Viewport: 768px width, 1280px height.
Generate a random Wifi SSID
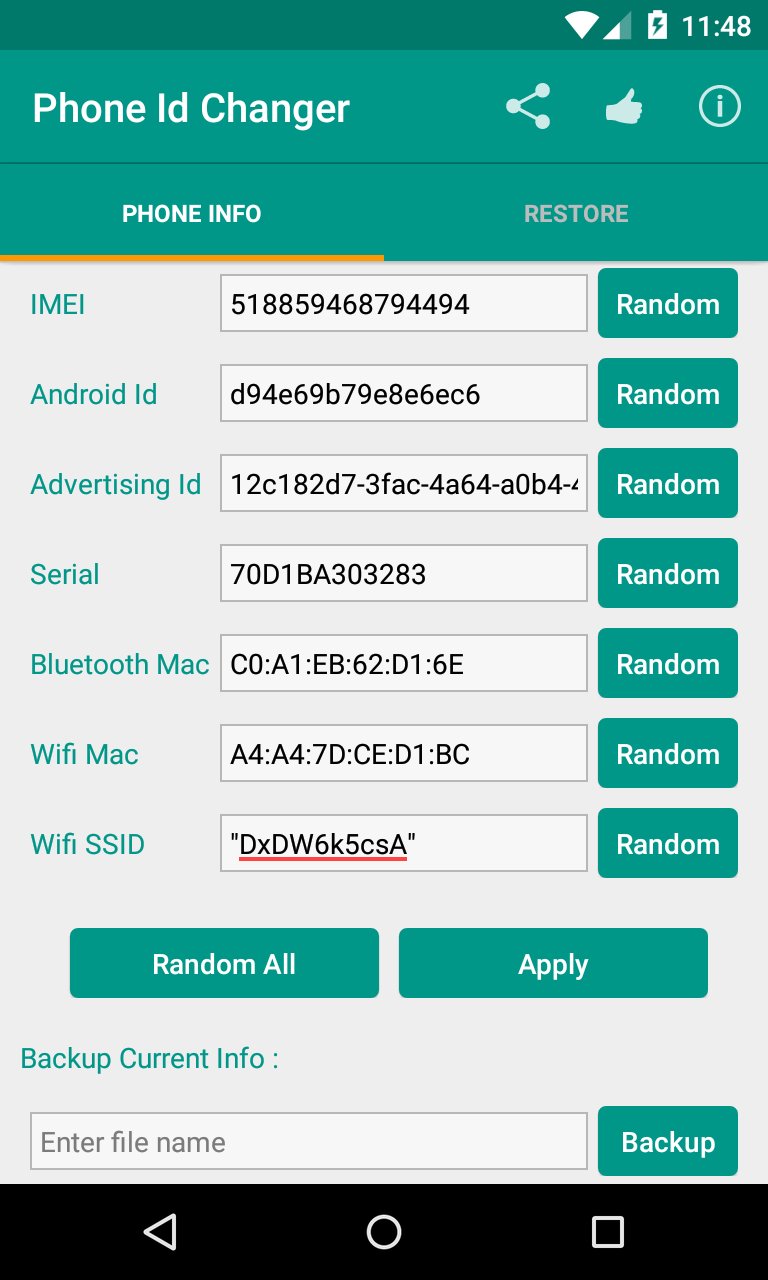click(x=668, y=843)
